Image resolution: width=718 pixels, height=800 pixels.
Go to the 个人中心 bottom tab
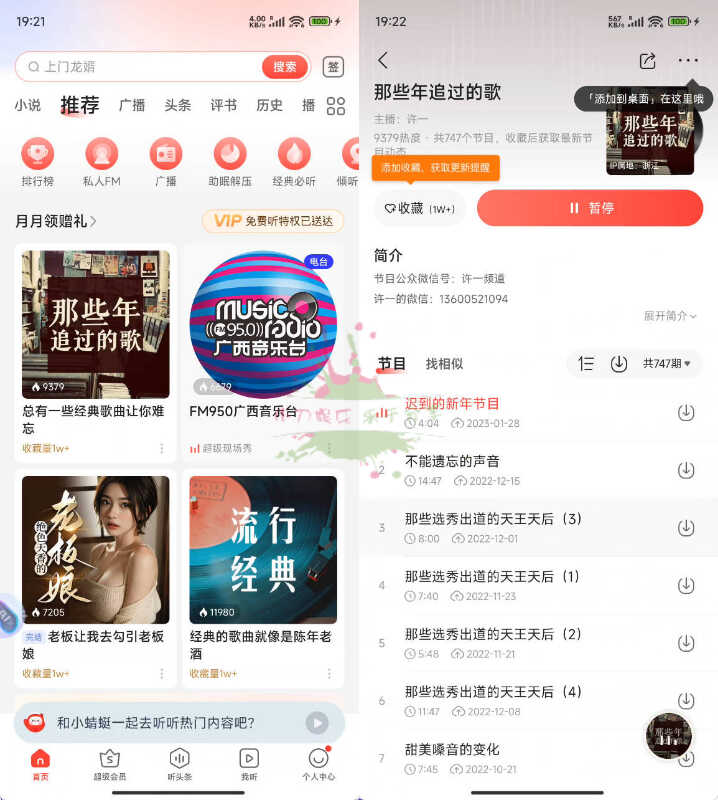point(318,764)
